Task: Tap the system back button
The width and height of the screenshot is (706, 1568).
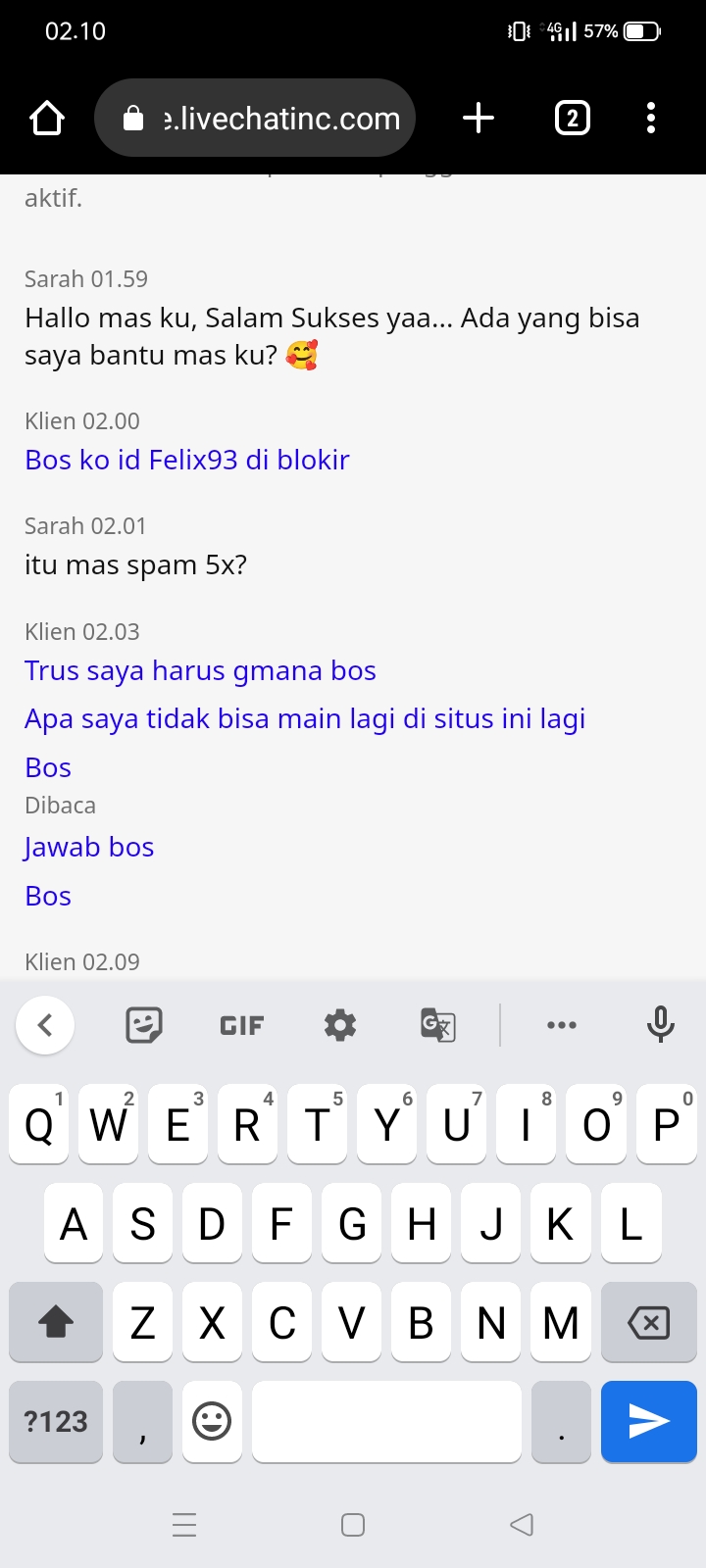Action: 522,1525
